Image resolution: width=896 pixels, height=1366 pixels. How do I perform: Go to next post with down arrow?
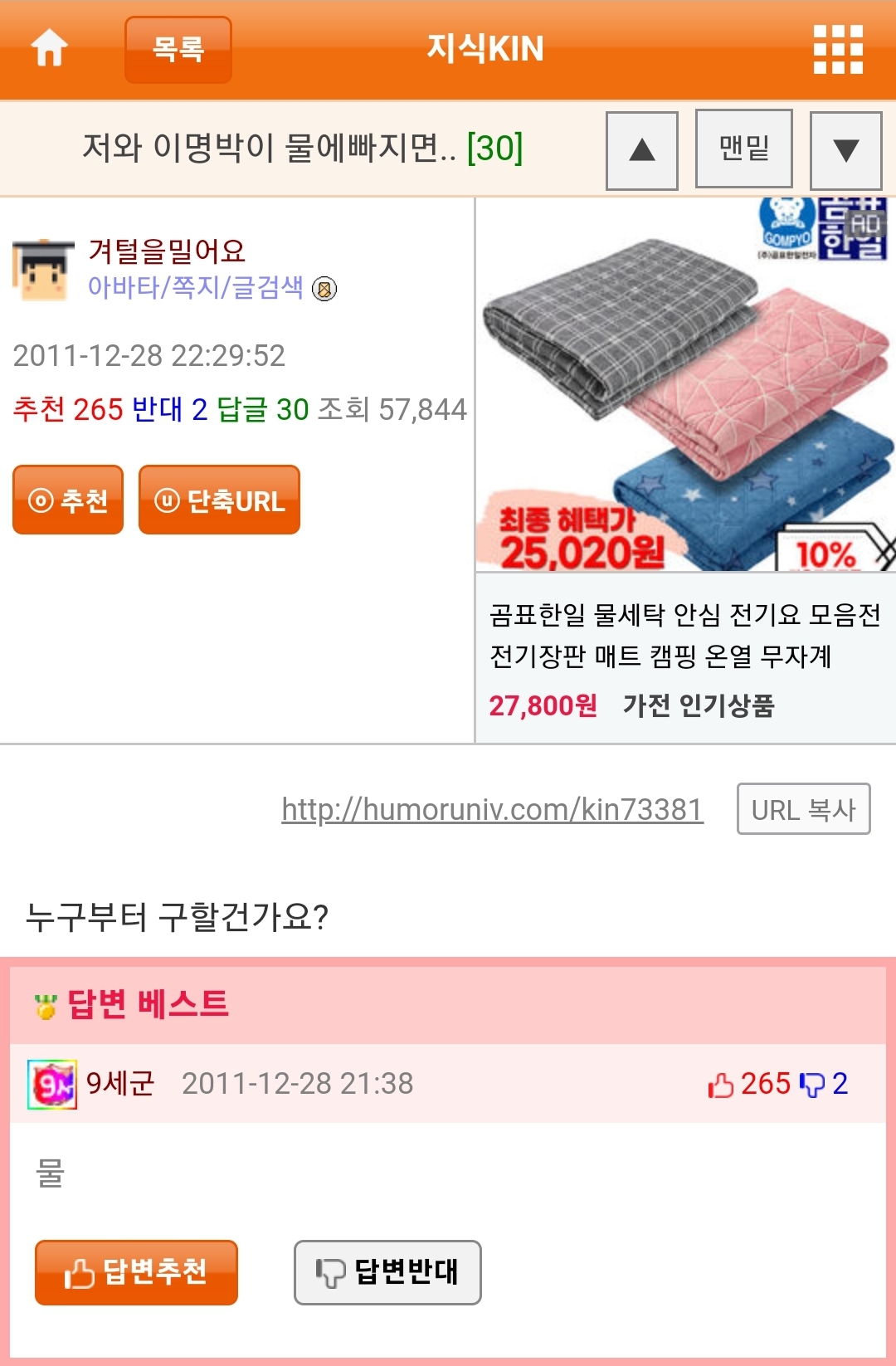(845, 150)
